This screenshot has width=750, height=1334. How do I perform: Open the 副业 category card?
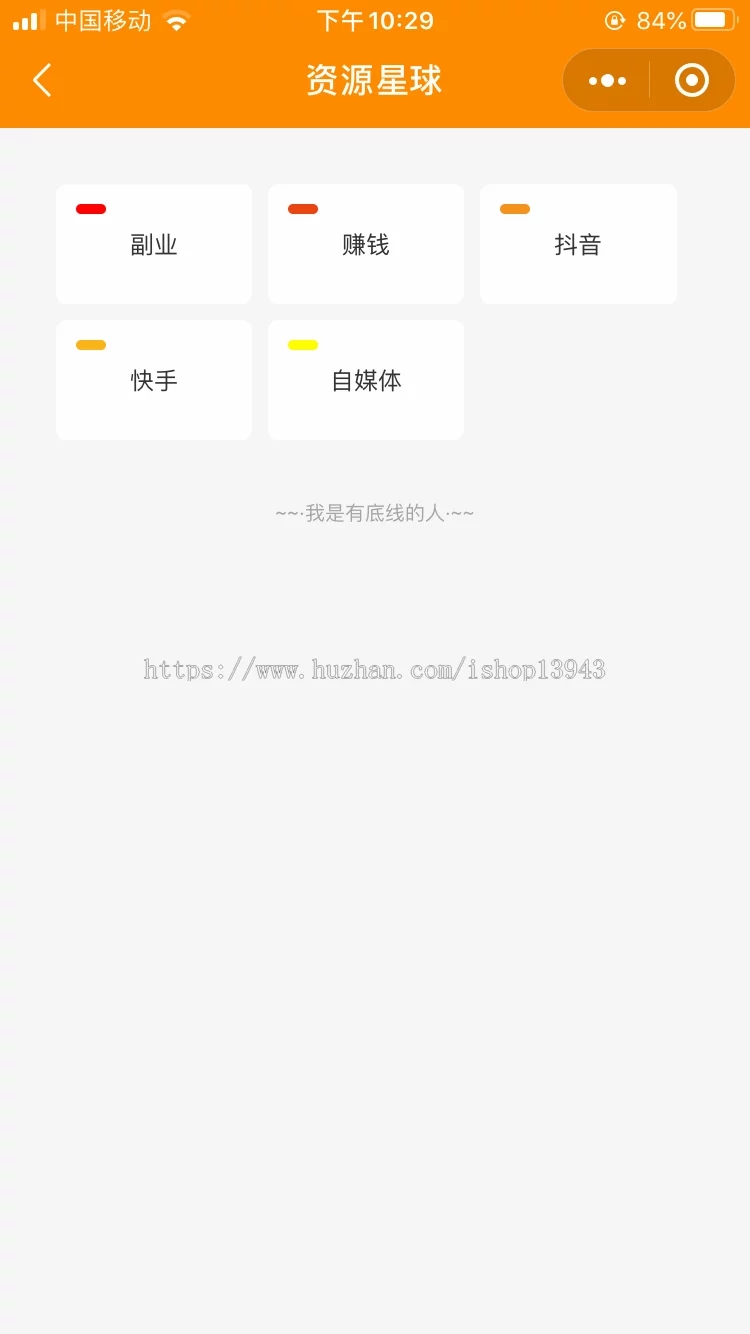154,244
